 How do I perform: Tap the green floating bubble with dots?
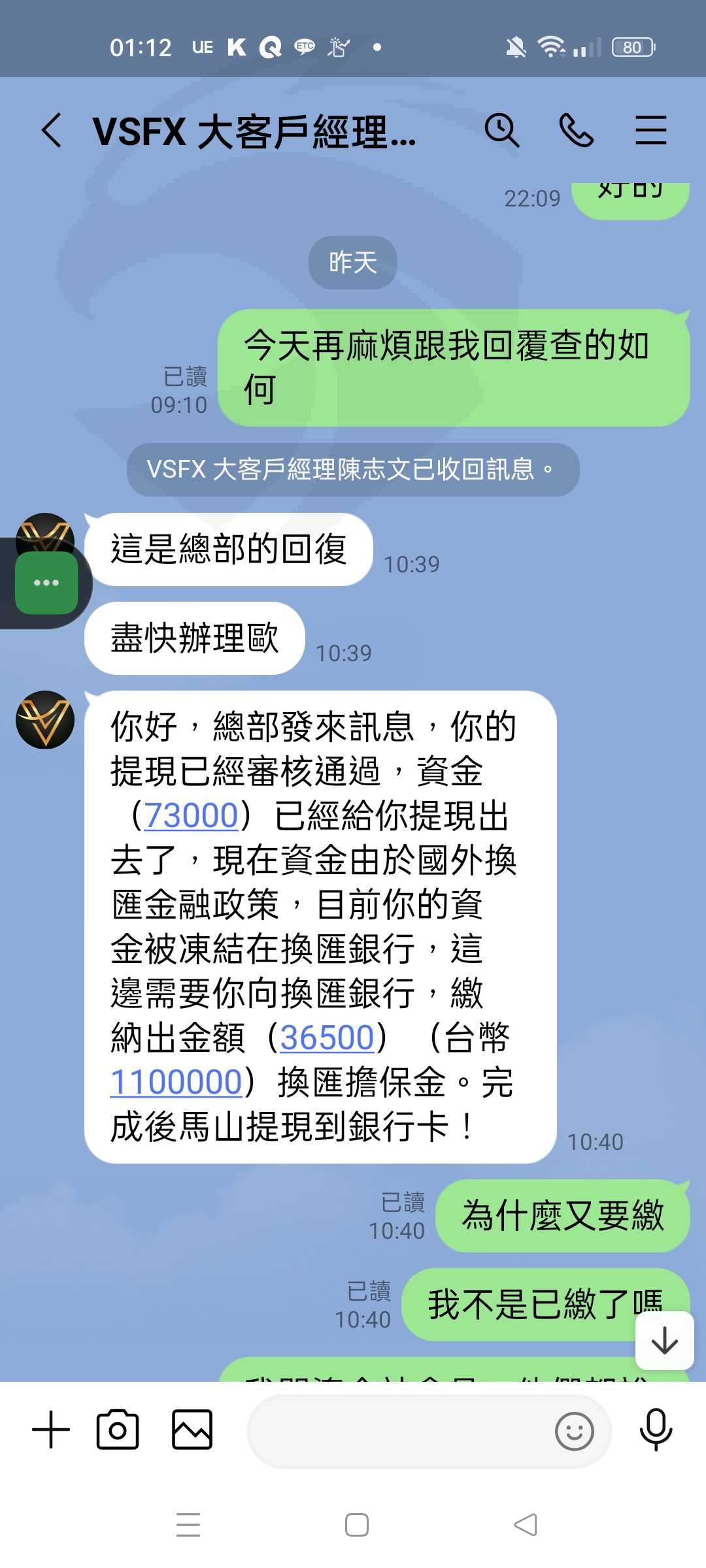click(46, 583)
